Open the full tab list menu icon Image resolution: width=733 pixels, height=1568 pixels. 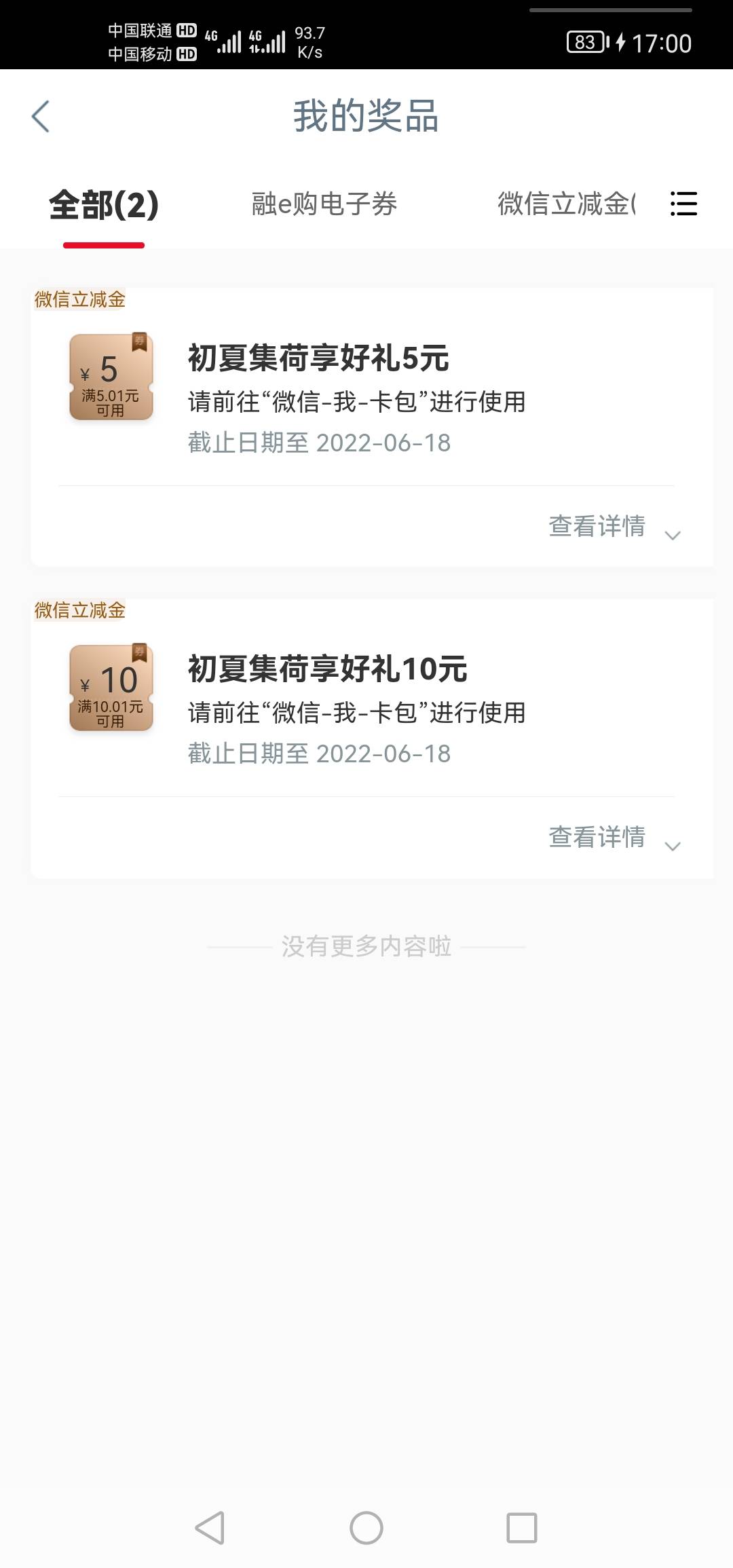coord(683,204)
